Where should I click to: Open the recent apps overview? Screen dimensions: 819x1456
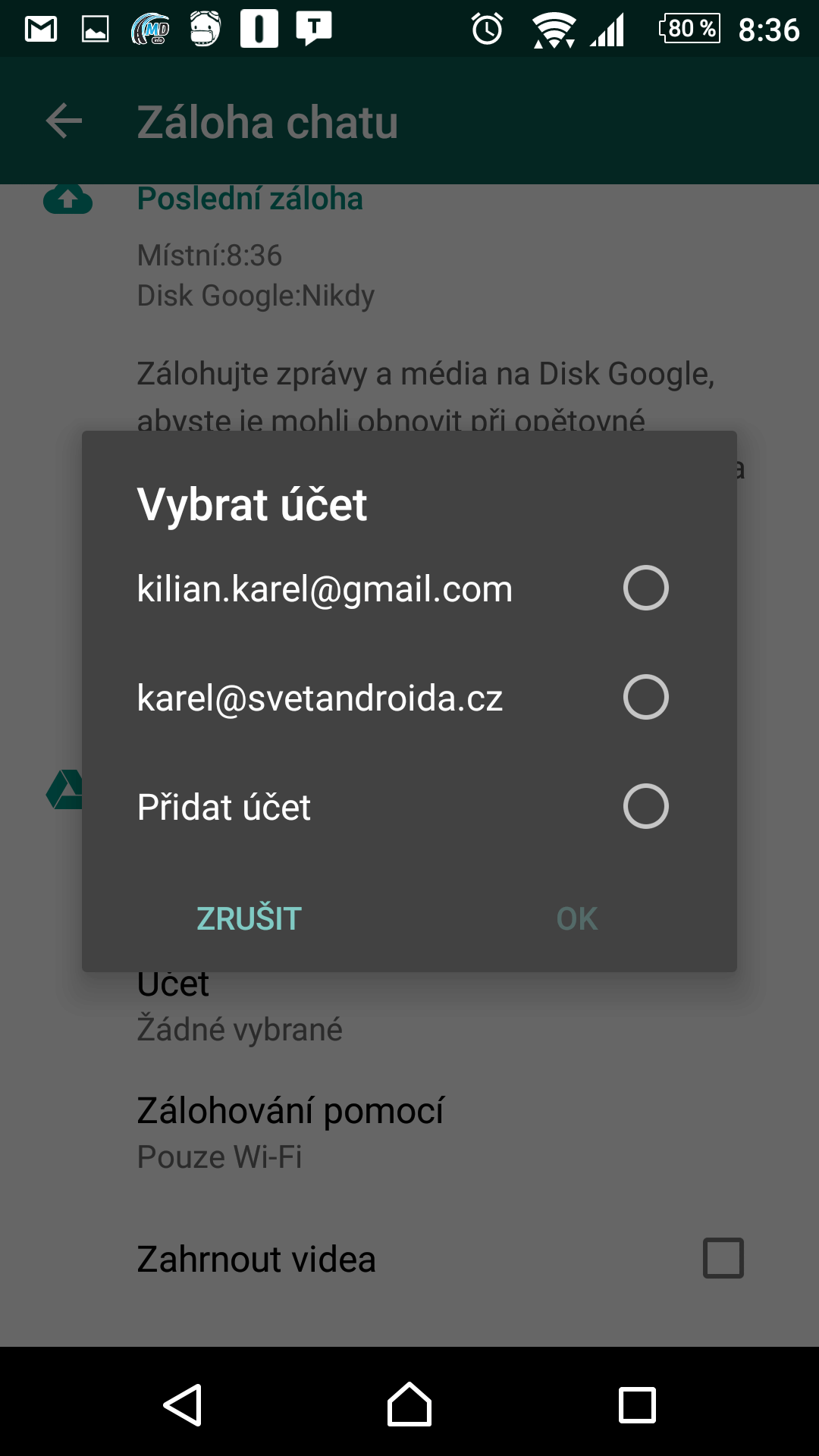click(x=637, y=1405)
